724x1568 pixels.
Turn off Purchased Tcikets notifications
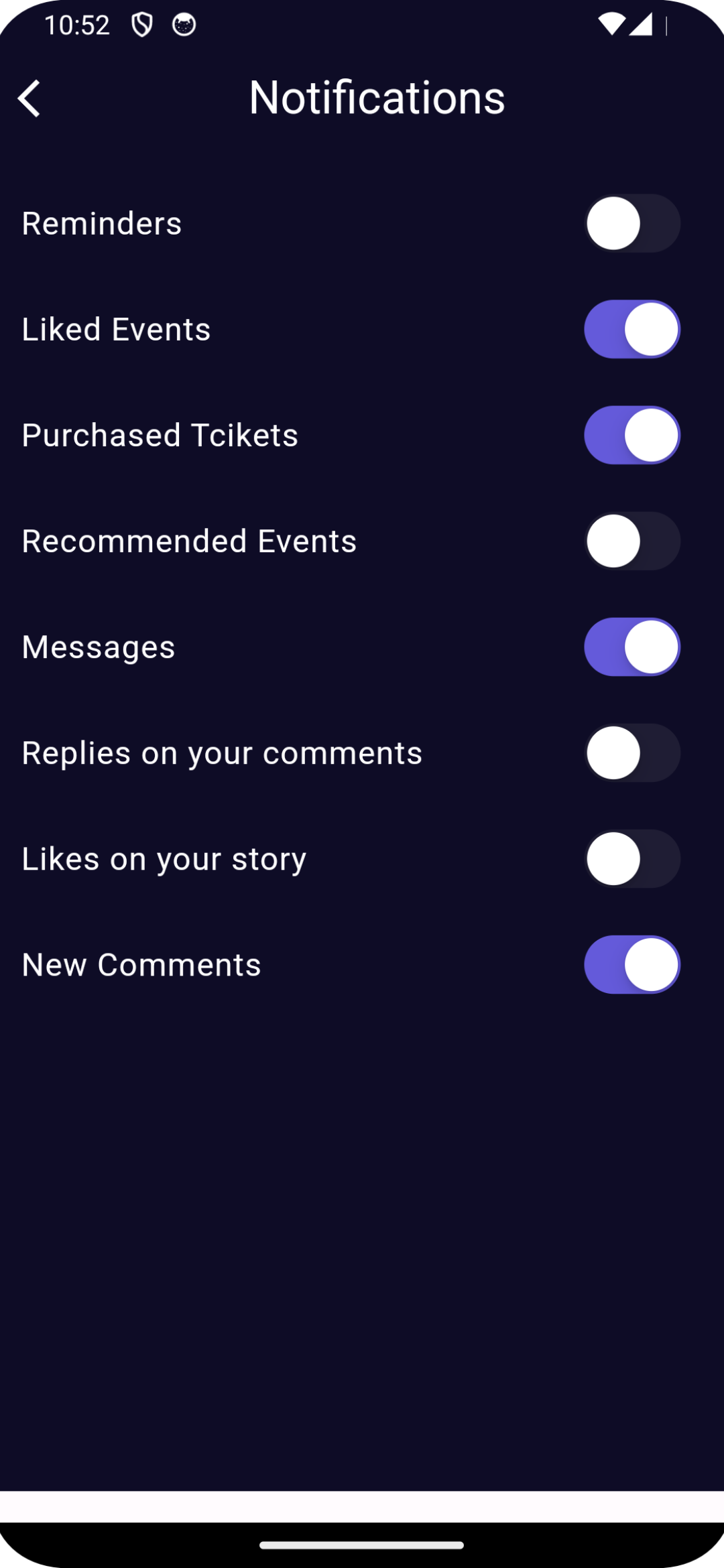[631, 435]
